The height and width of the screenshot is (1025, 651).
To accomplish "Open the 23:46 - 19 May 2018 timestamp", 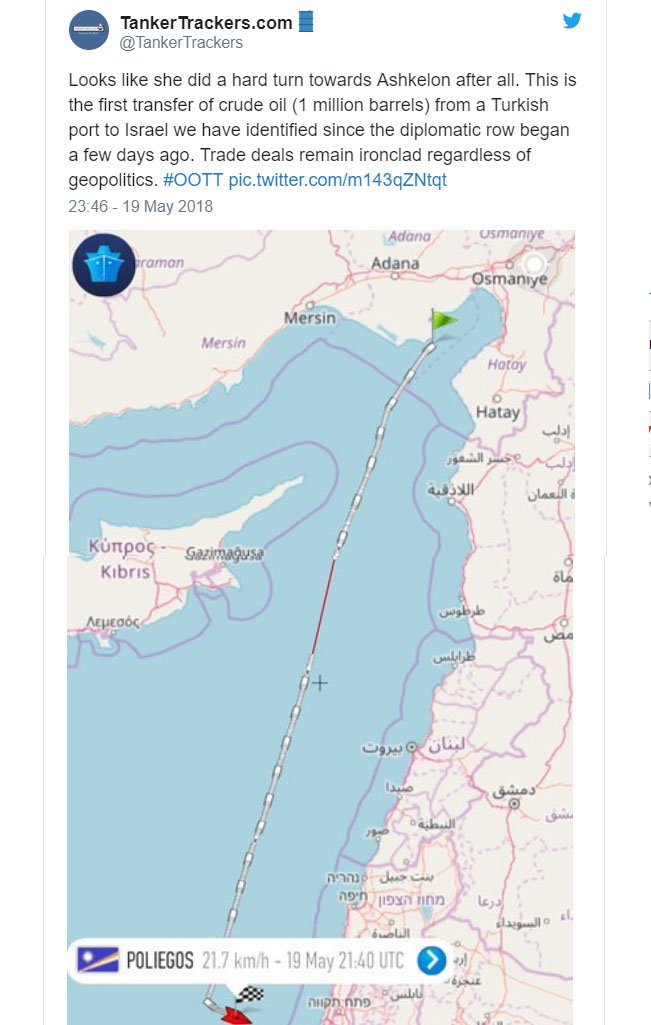I will coord(140,207).
